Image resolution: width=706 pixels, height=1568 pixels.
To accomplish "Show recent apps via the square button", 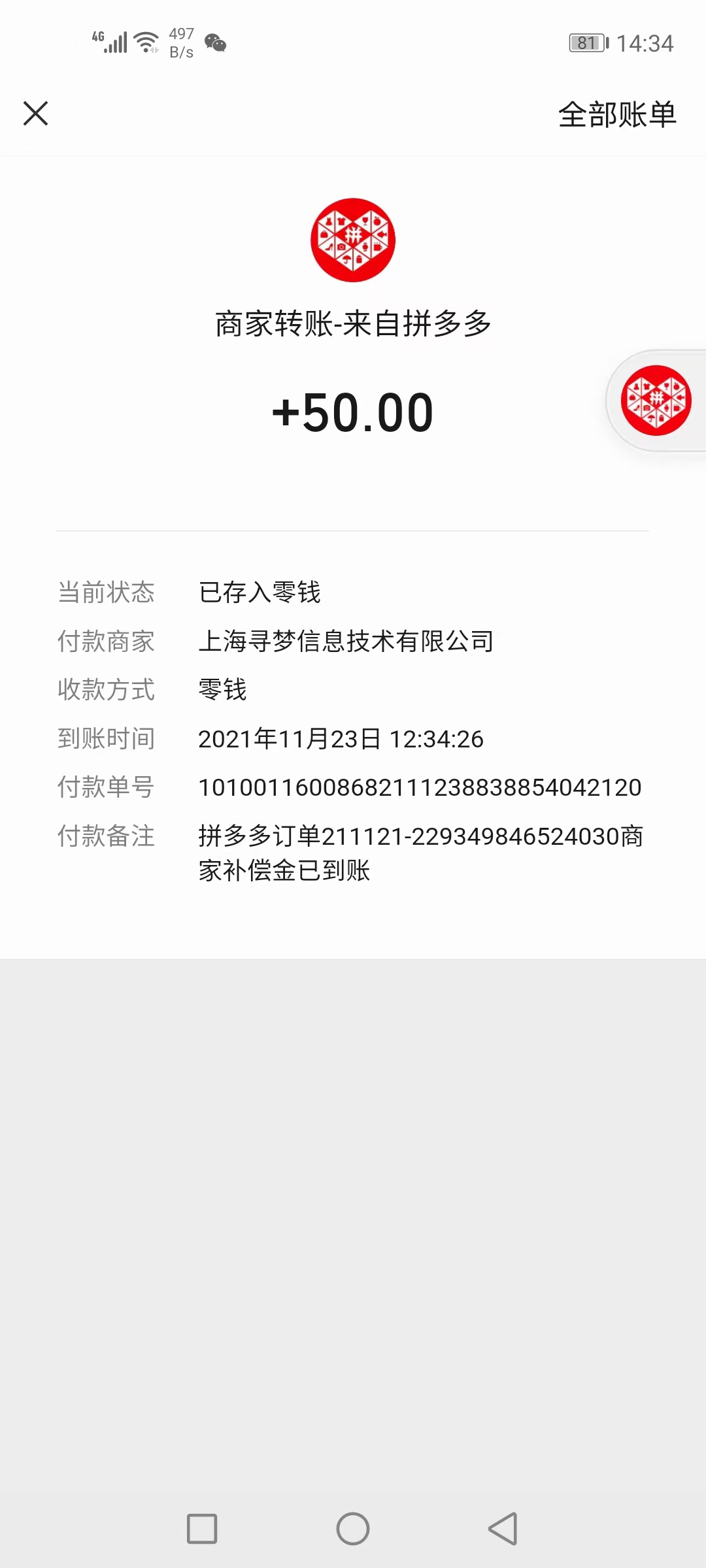I will point(202,1529).
